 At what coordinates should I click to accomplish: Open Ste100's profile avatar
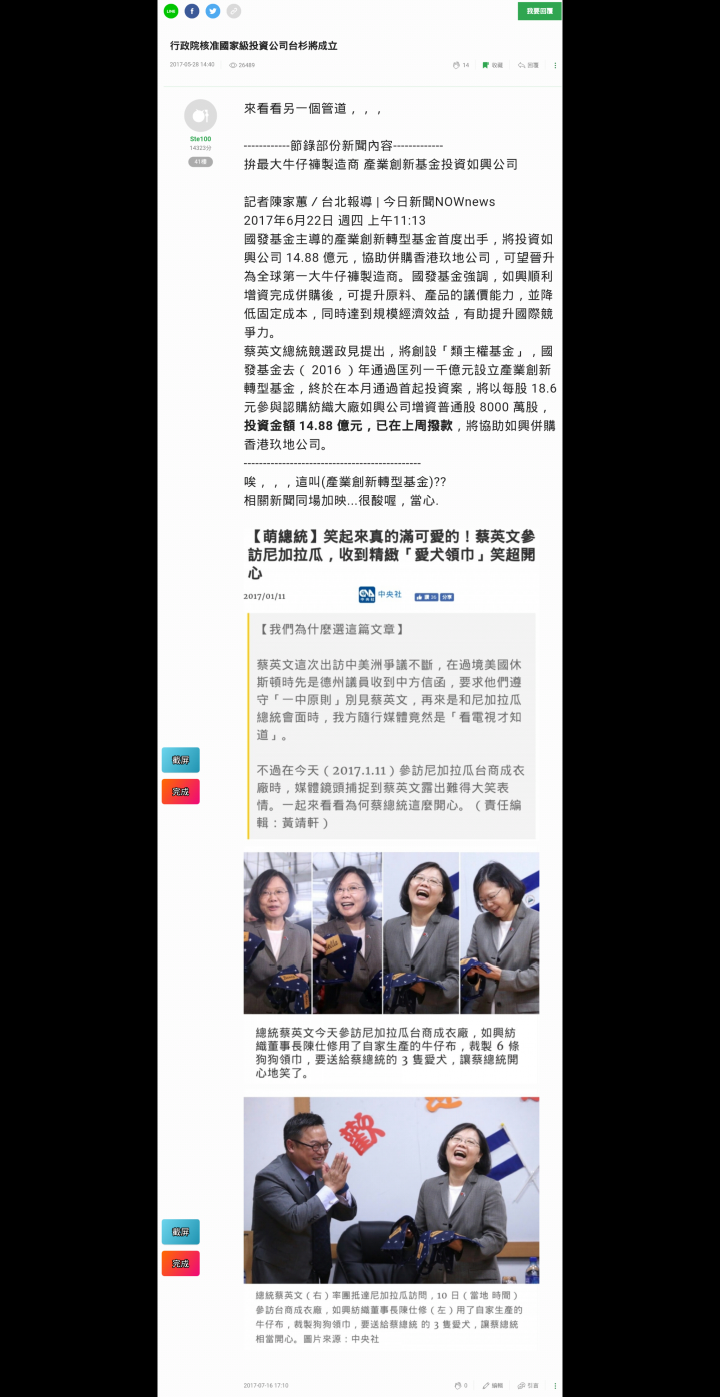coord(201,116)
